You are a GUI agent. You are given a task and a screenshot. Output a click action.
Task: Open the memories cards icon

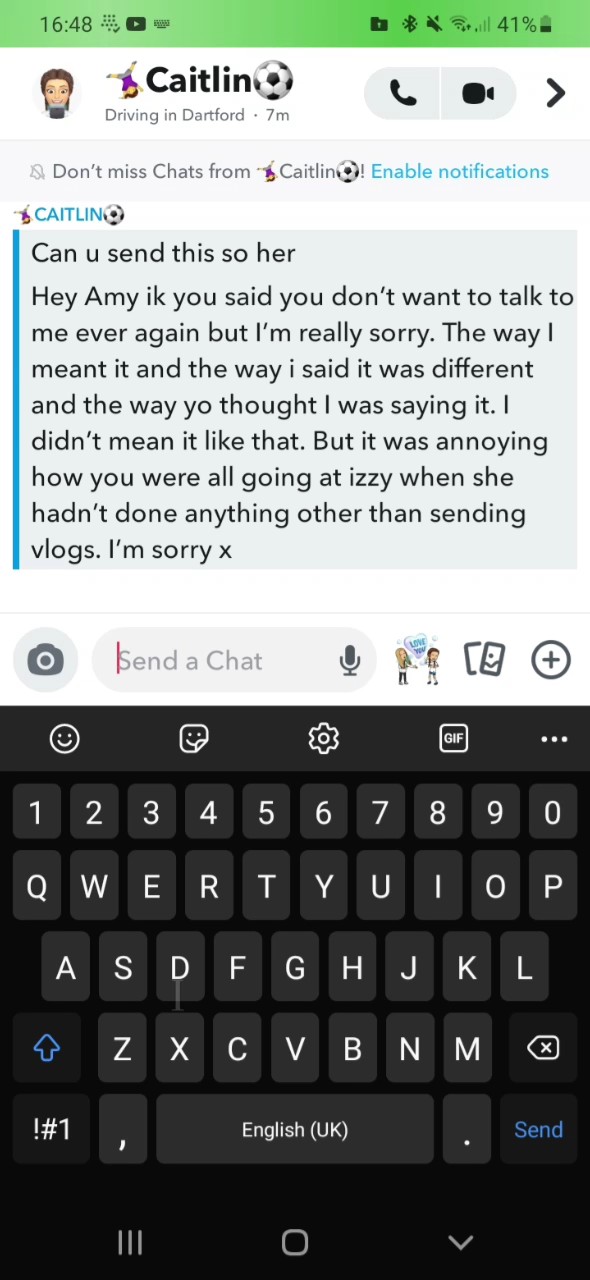click(485, 660)
